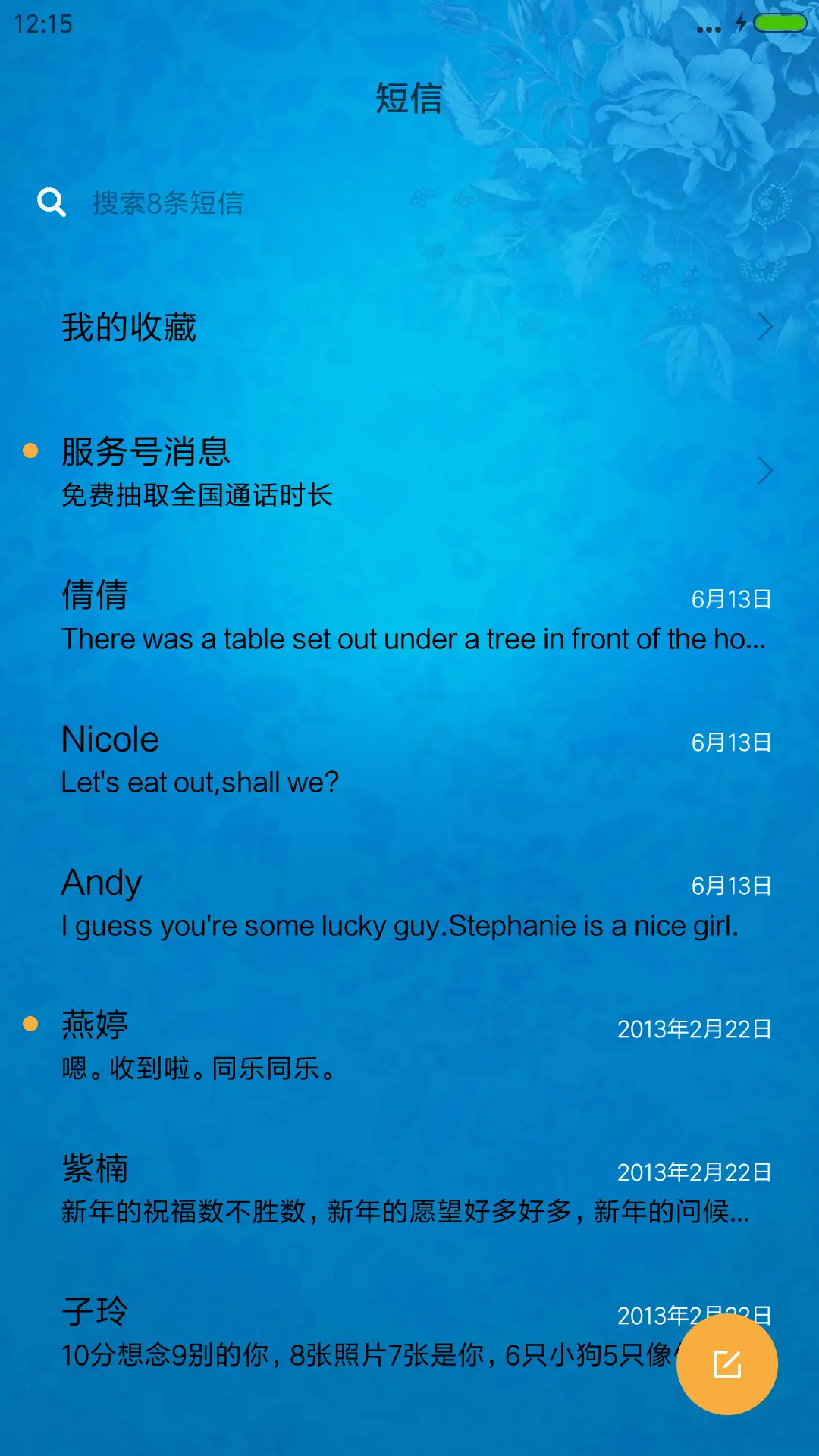The height and width of the screenshot is (1456, 819).
Task: Tap the date label 6月13日 beside Andy
Action: pyautogui.click(x=731, y=886)
